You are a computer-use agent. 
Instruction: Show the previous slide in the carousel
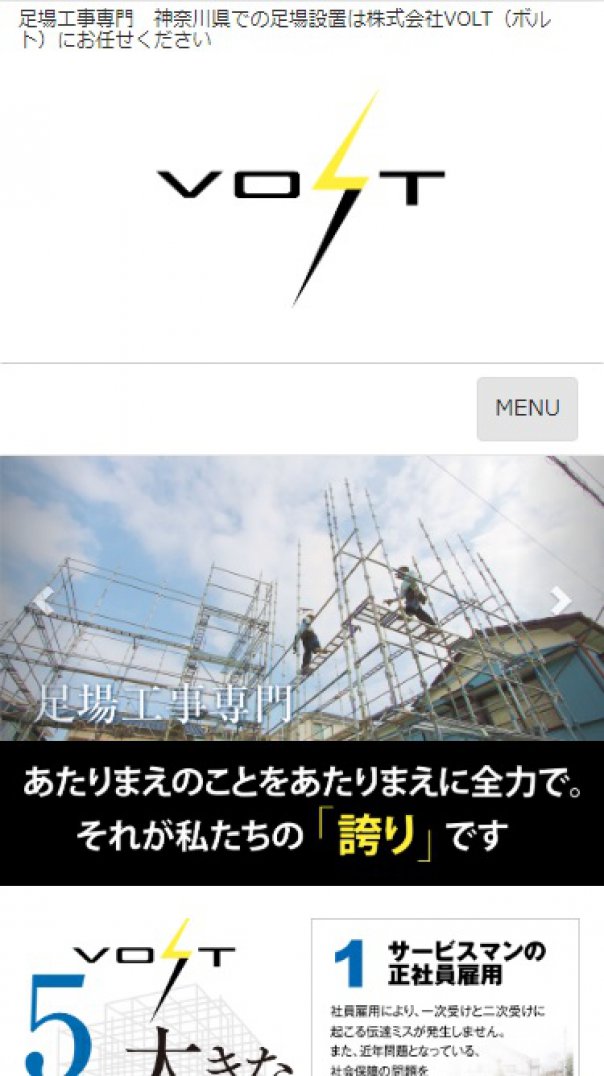coord(43,600)
